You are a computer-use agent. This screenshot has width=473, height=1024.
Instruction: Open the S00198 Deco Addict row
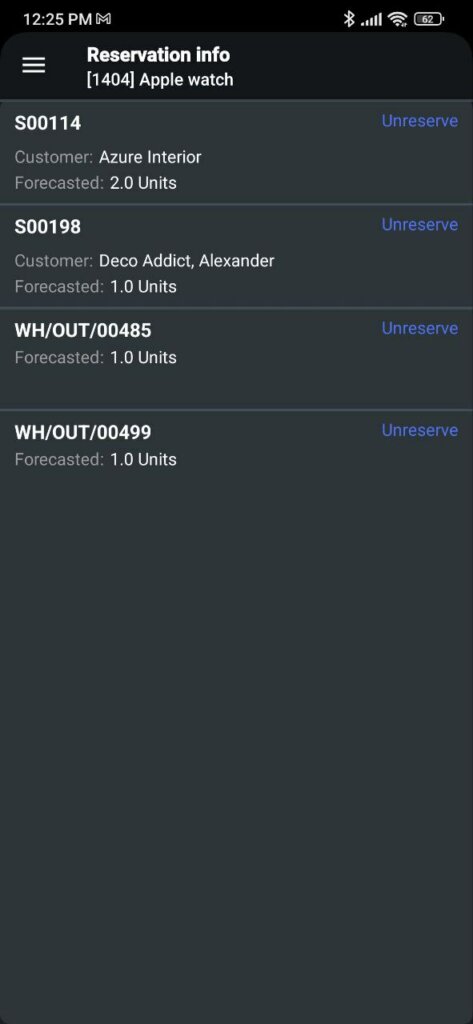(236, 256)
